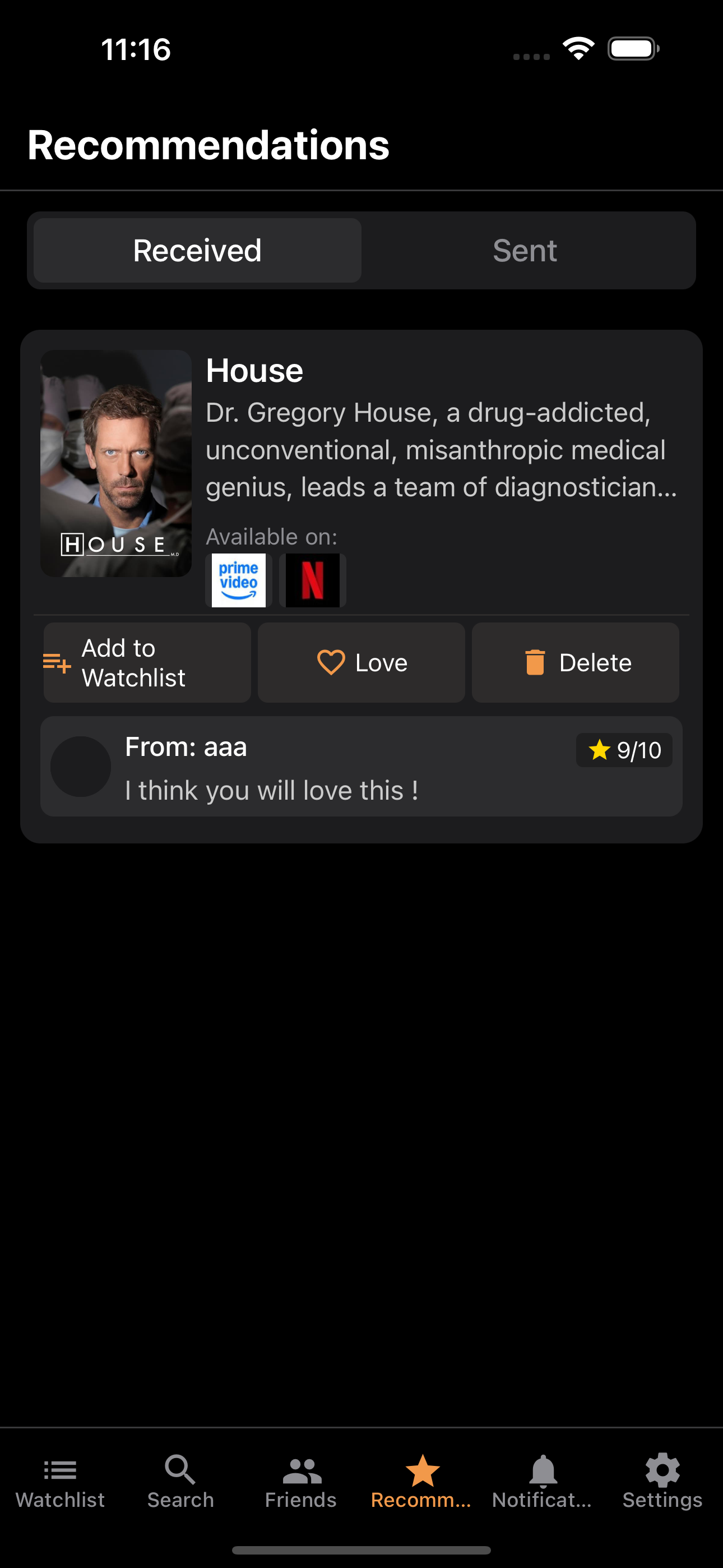
Task: Toggle Love on the House recommendation
Action: (x=361, y=662)
